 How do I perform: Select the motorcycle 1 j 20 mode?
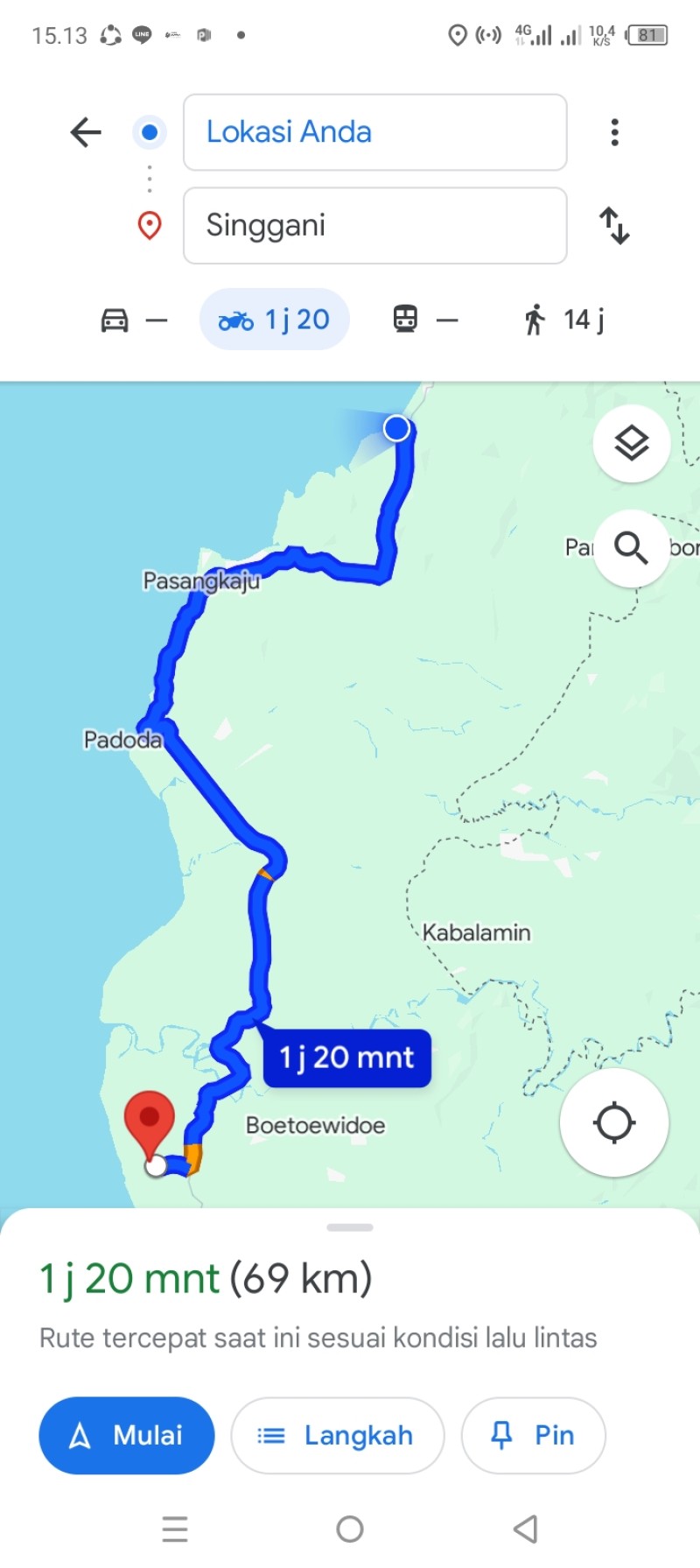[275, 320]
